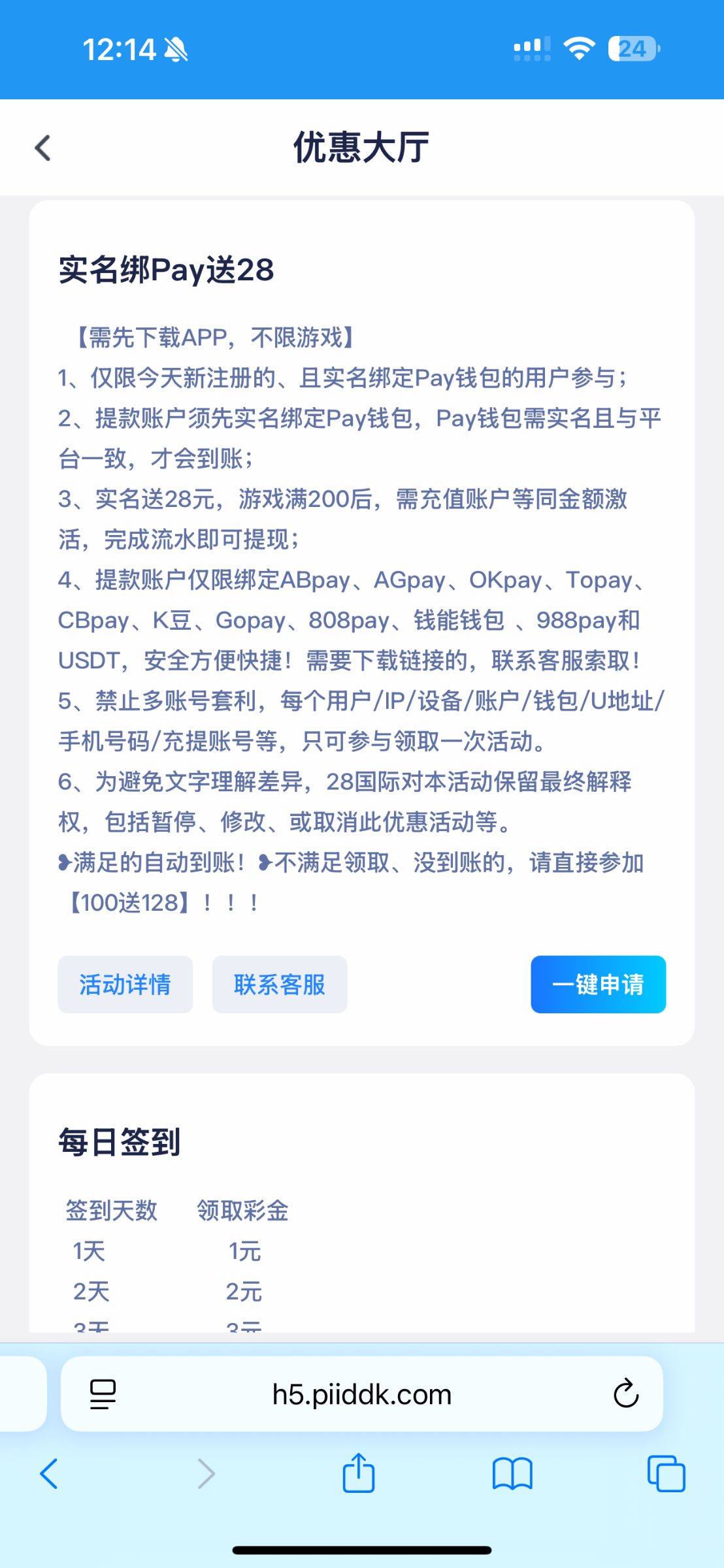Show all open Safari tabs

(666, 1475)
